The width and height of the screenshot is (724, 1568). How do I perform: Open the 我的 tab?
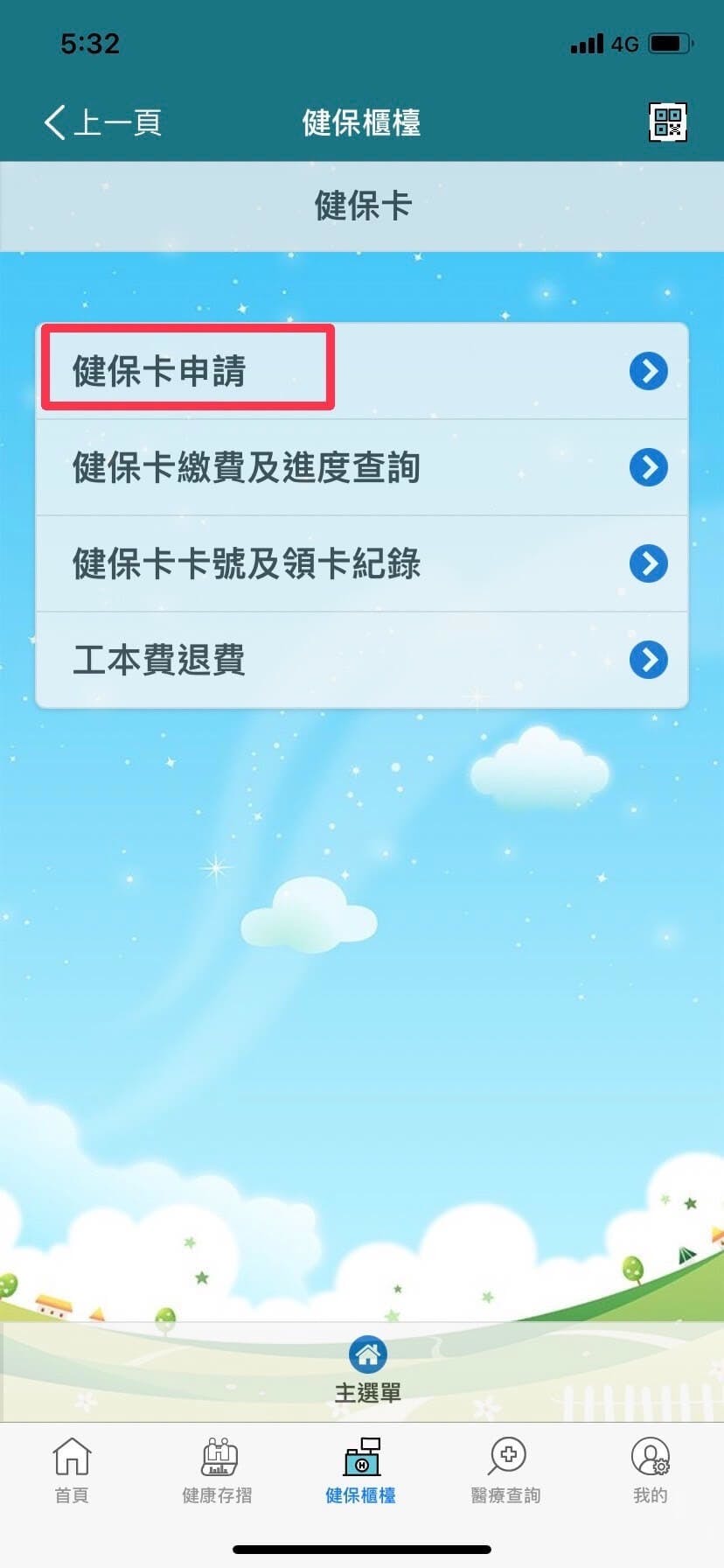tap(651, 1472)
